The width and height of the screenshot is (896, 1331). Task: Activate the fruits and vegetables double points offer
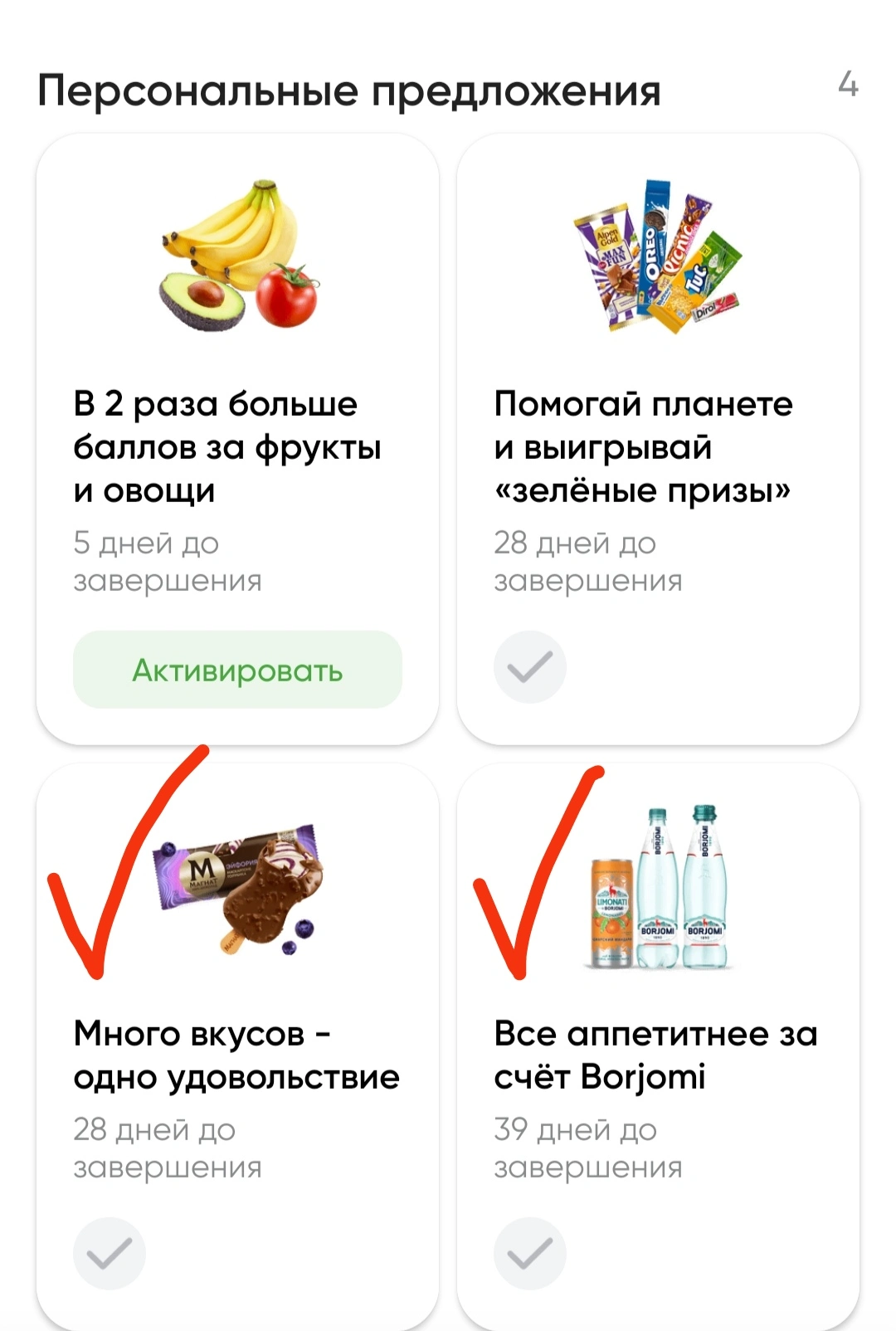(237, 670)
